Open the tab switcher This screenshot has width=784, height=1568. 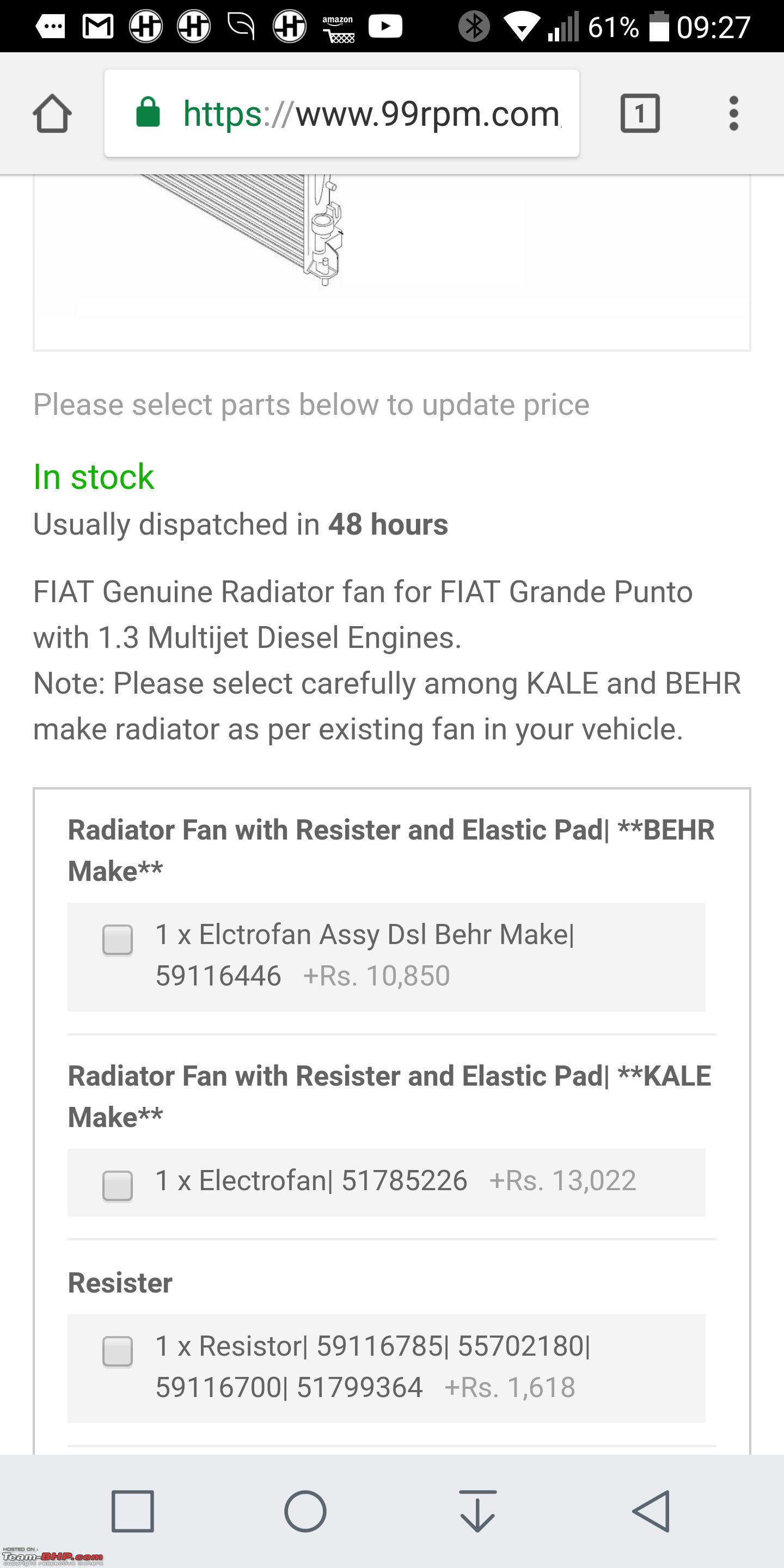640,113
